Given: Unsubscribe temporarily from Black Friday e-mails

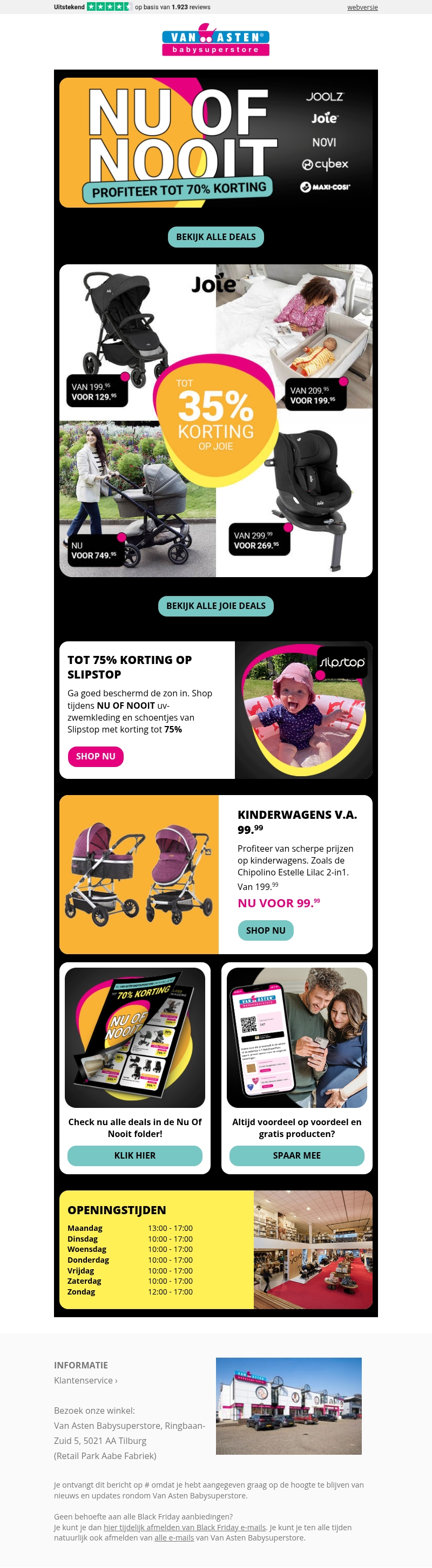Looking at the screenshot, I should 185,1526.
